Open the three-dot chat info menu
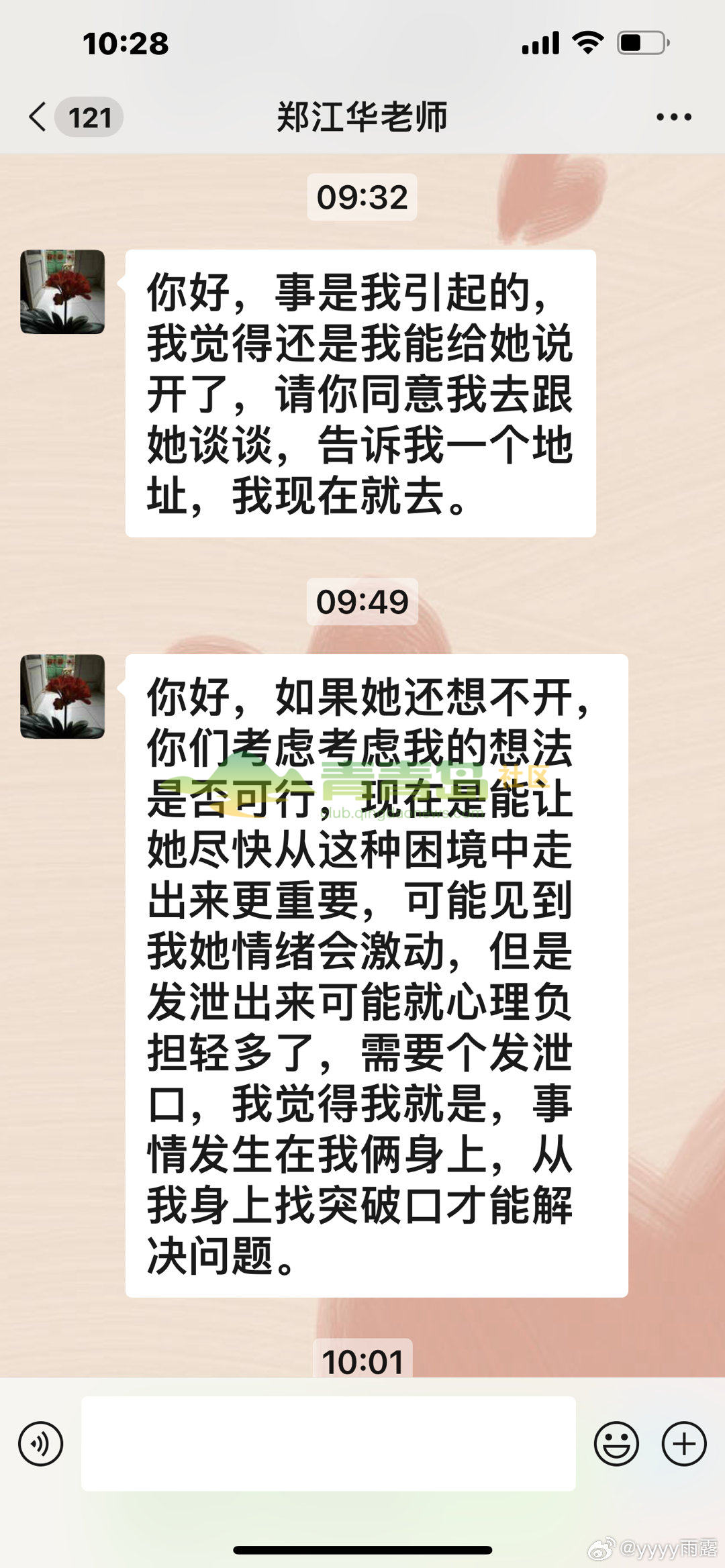 coord(673,117)
